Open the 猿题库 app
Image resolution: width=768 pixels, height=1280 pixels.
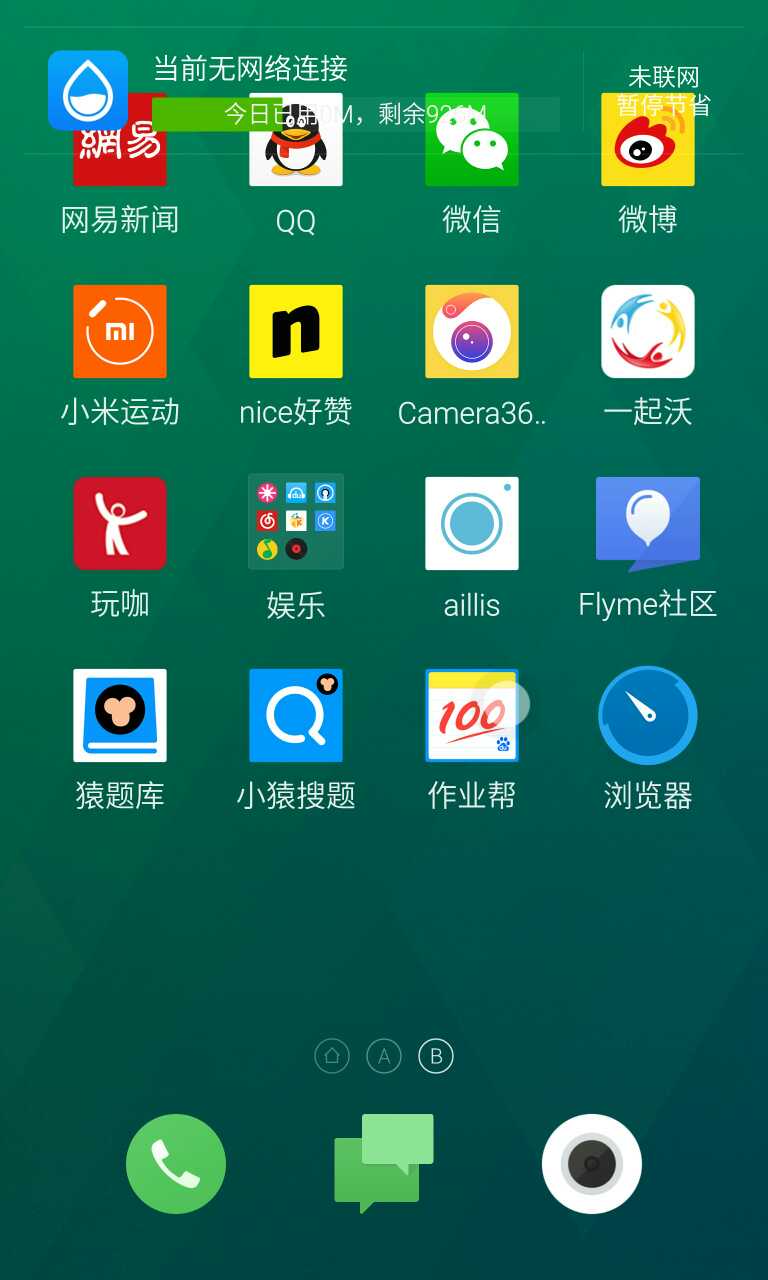pos(120,716)
